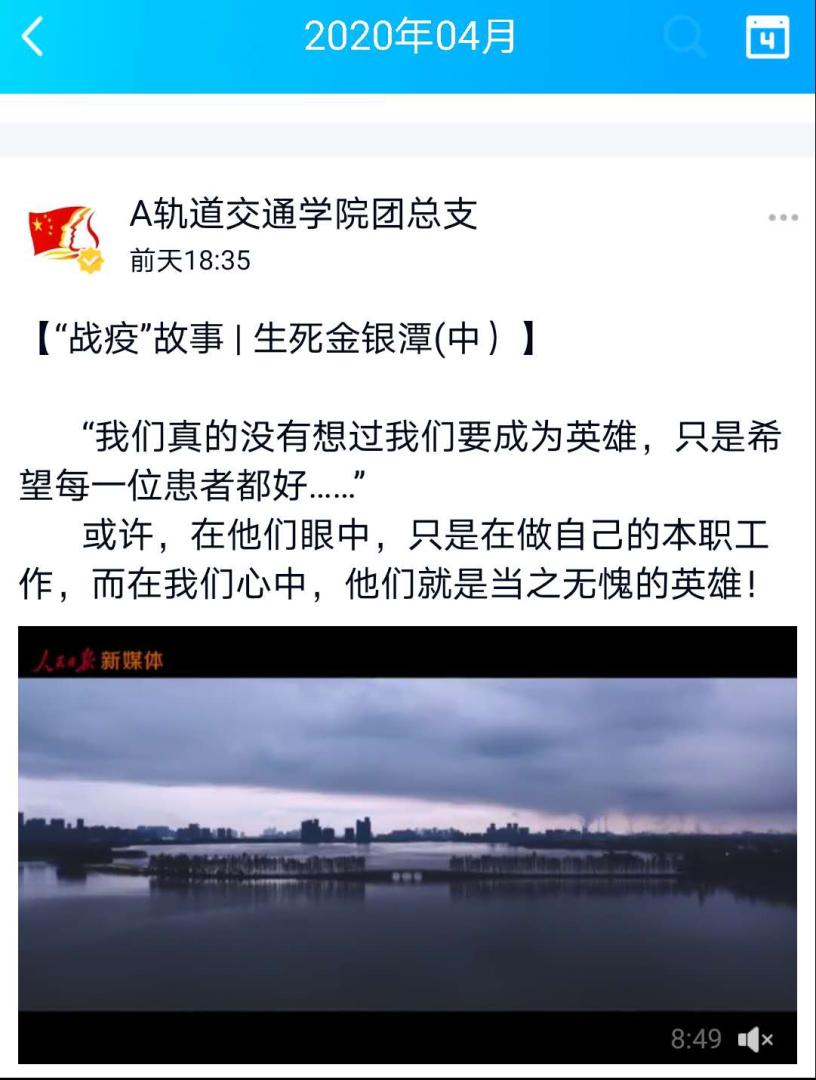Viewport: 816px width, 1080px height.
Task: Open the post's three-dot overflow menu
Action: click(782, 218)
